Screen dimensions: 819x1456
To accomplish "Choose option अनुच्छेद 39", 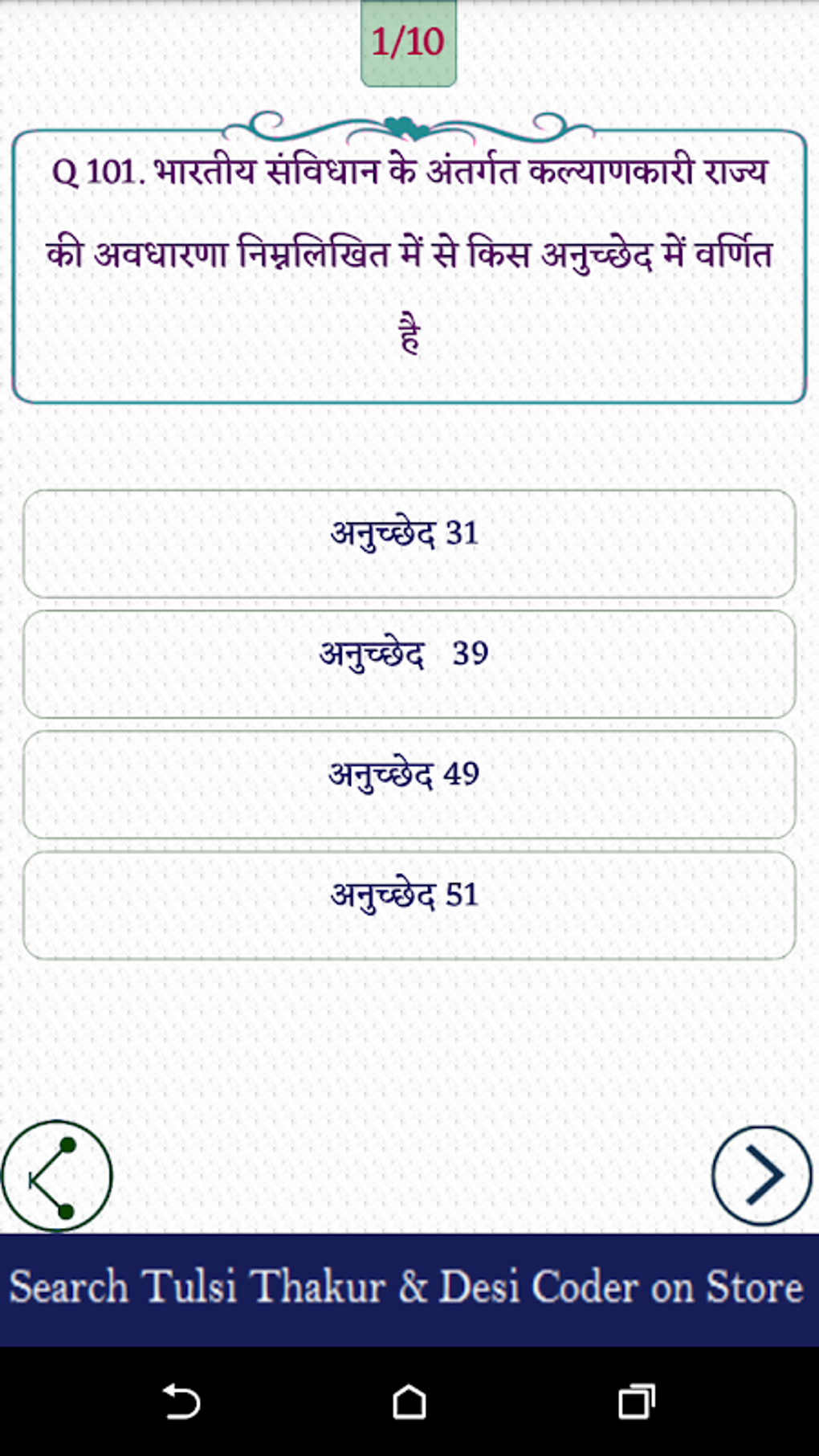I will click(409, 663).
